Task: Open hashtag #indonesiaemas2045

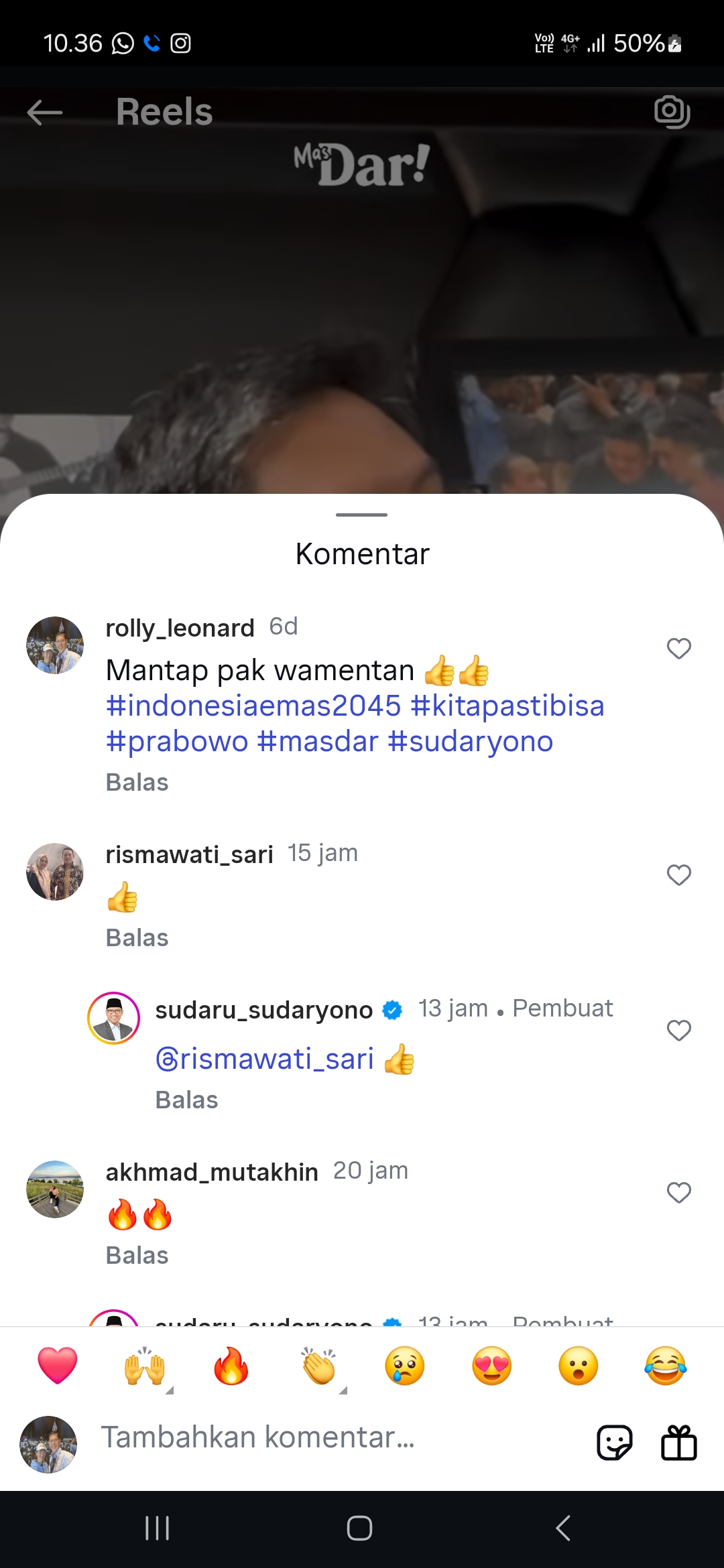Action: pyautogui.click(x=253, y=706)
